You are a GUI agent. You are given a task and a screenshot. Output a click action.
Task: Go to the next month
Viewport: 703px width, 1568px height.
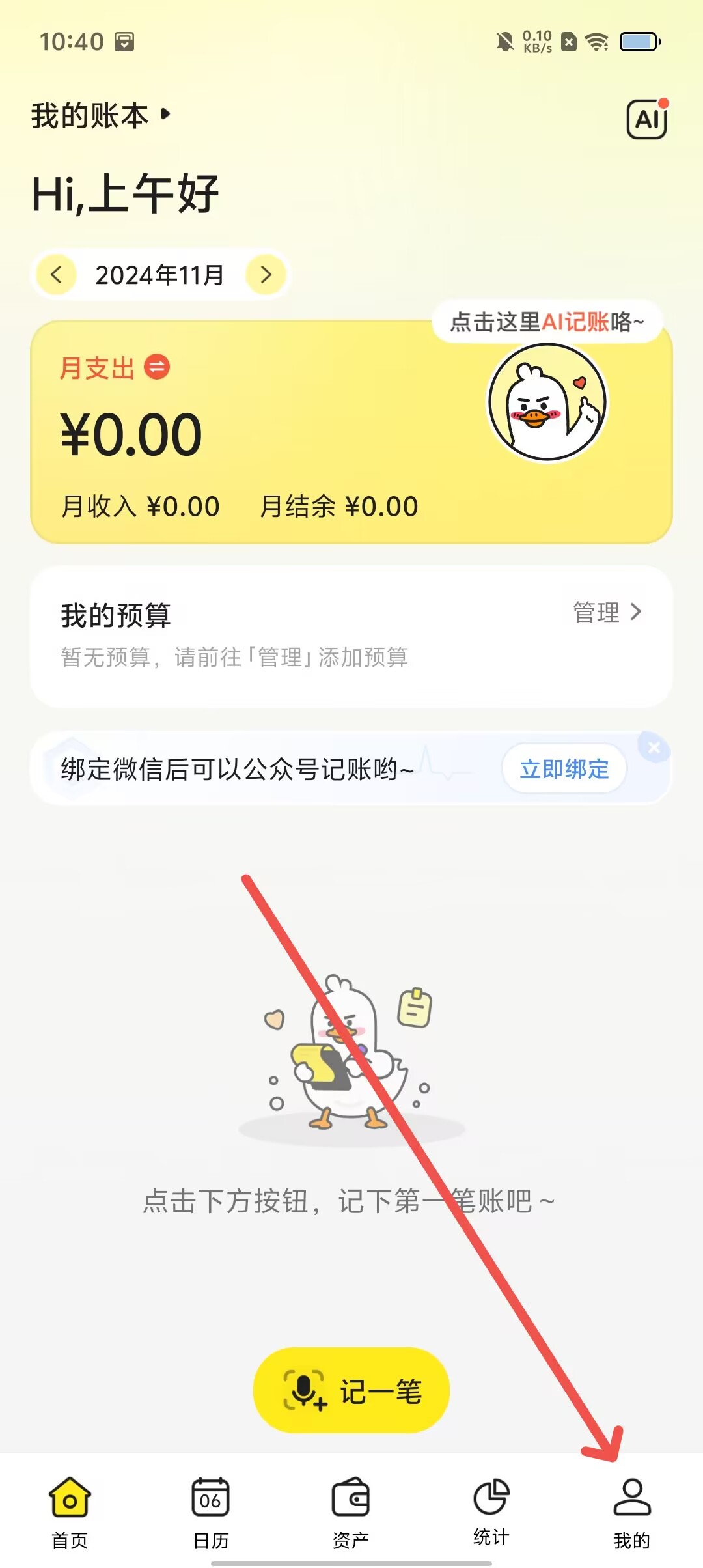pyautogui.click(x=266, y=275)
